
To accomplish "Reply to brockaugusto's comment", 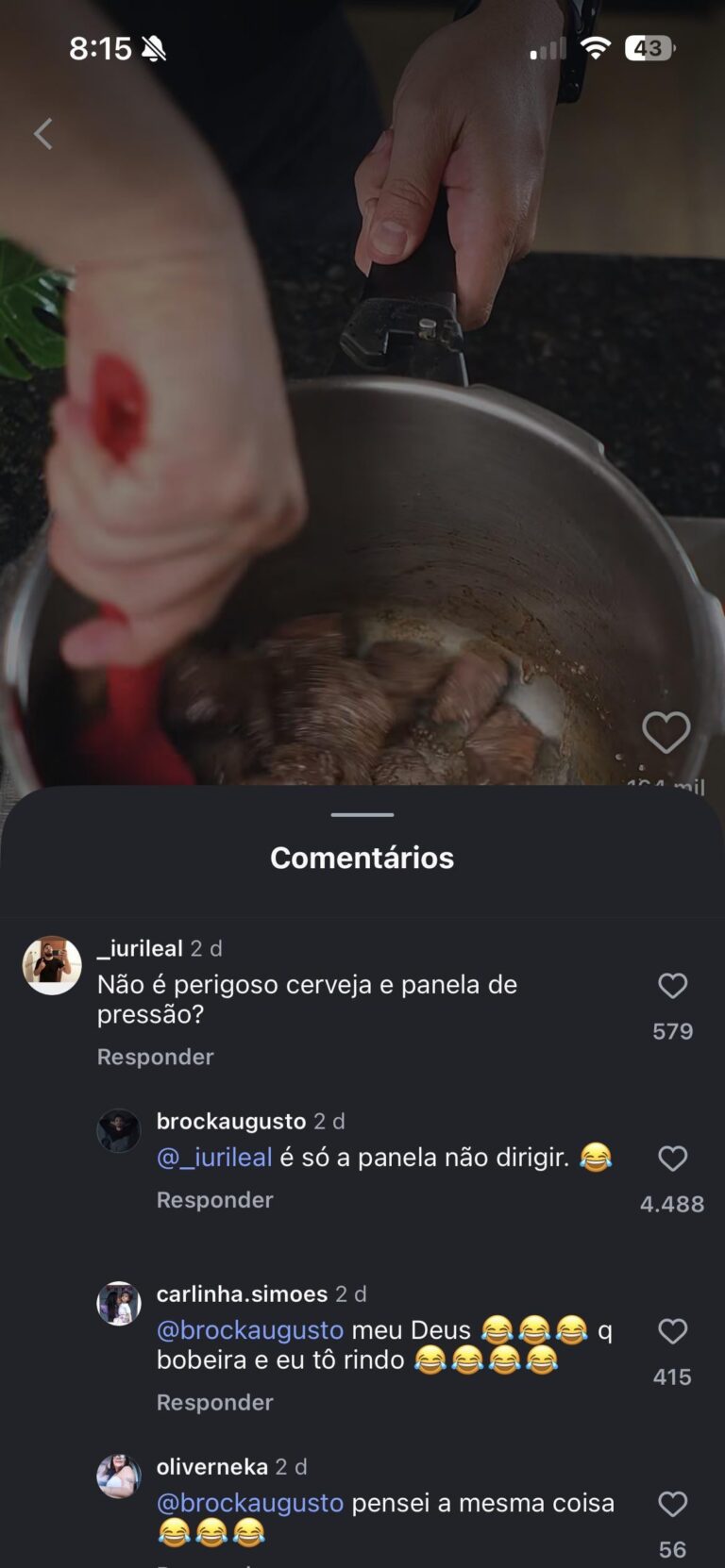I will pos(215,1200).
